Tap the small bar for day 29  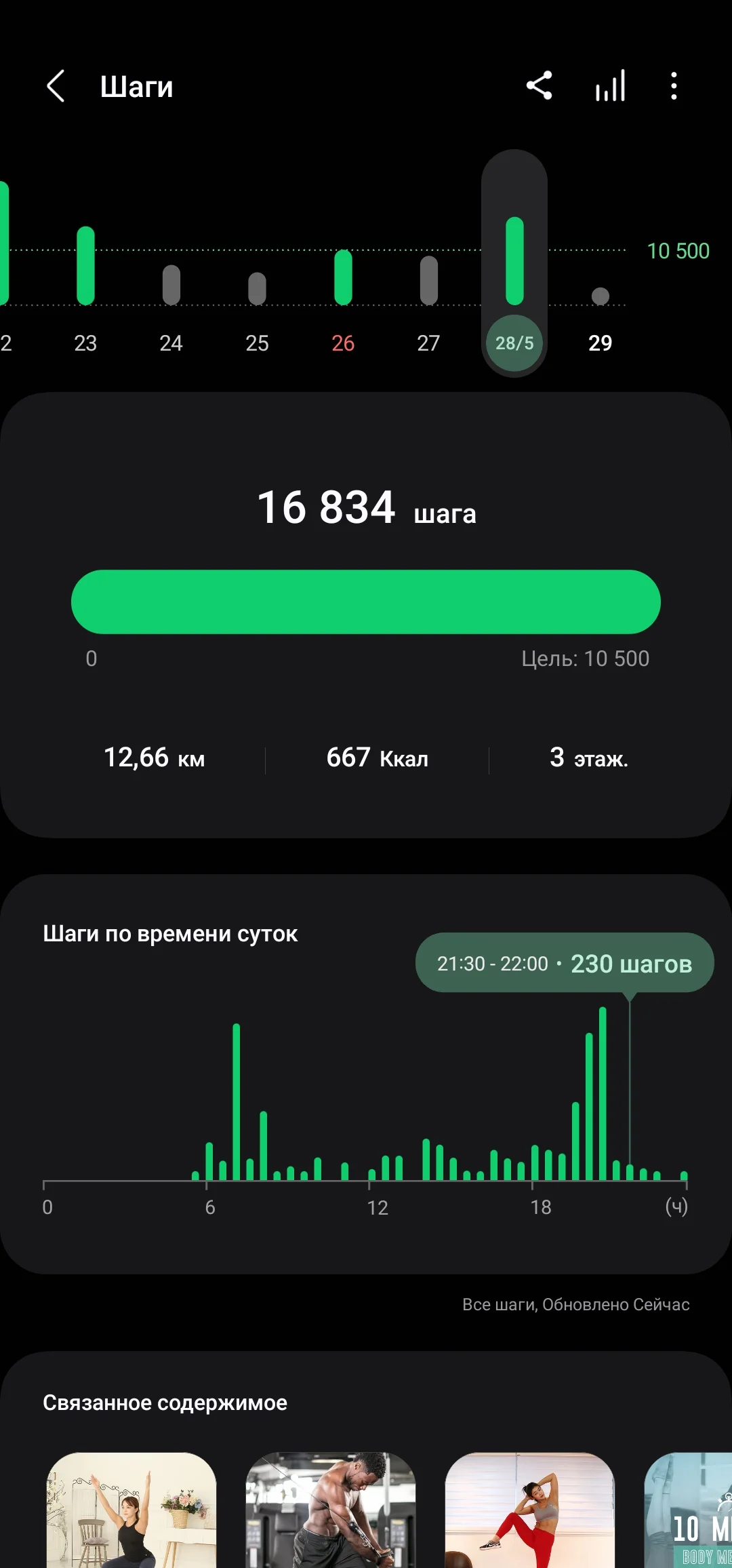pos(599,295)
